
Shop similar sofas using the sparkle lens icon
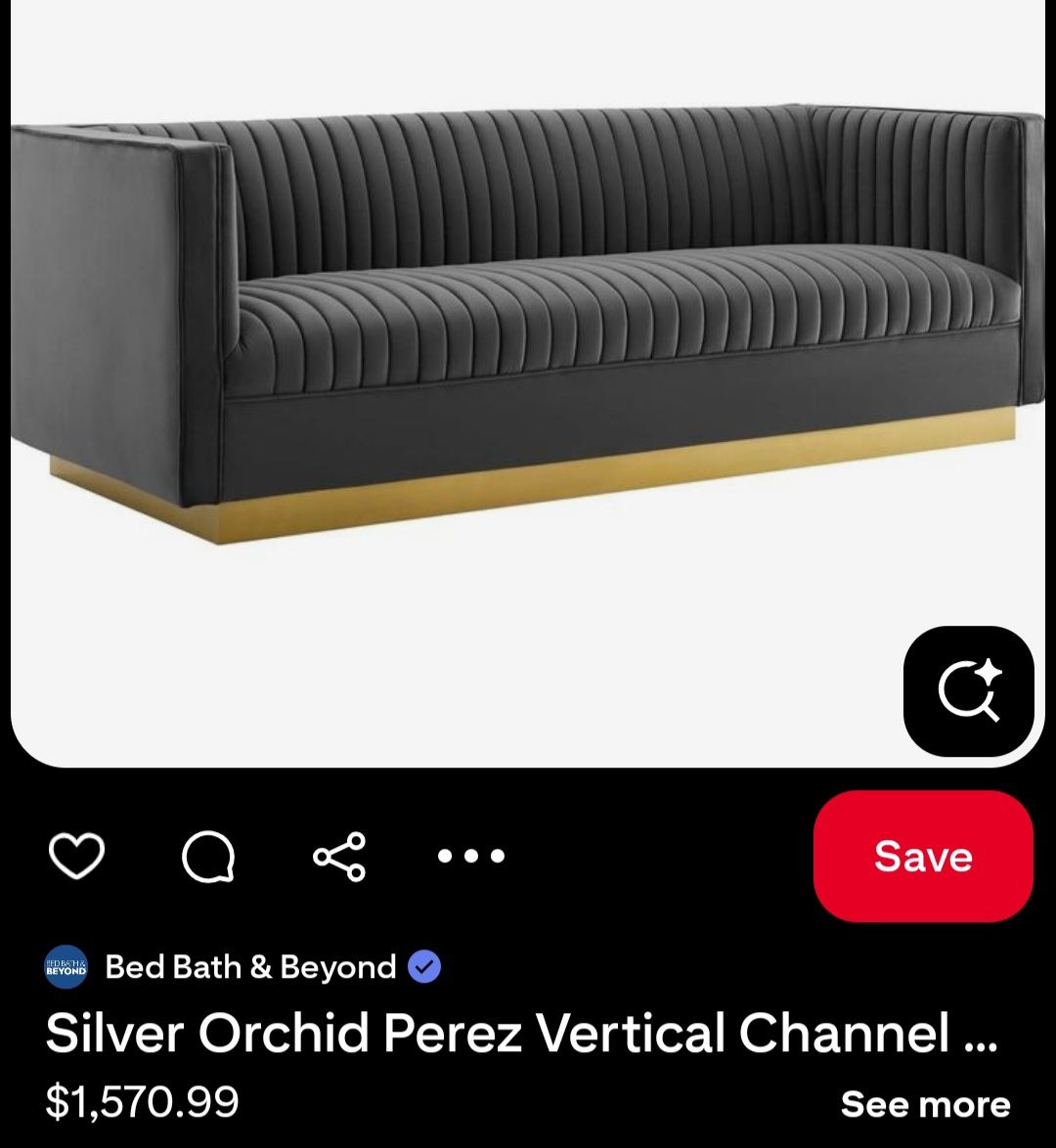click(x=969, y=690)
